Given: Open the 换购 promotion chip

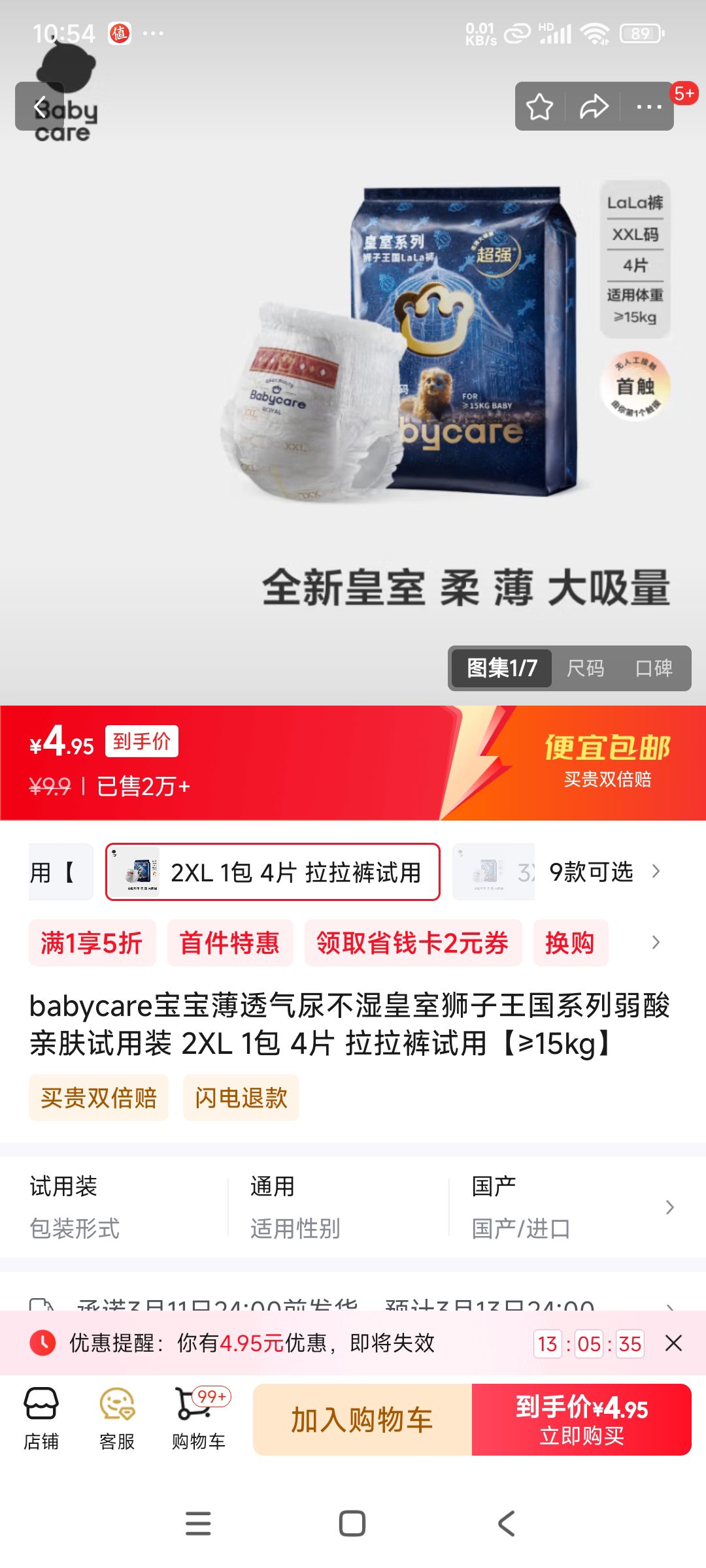Looking at the screenshot, I should [571, 943].
